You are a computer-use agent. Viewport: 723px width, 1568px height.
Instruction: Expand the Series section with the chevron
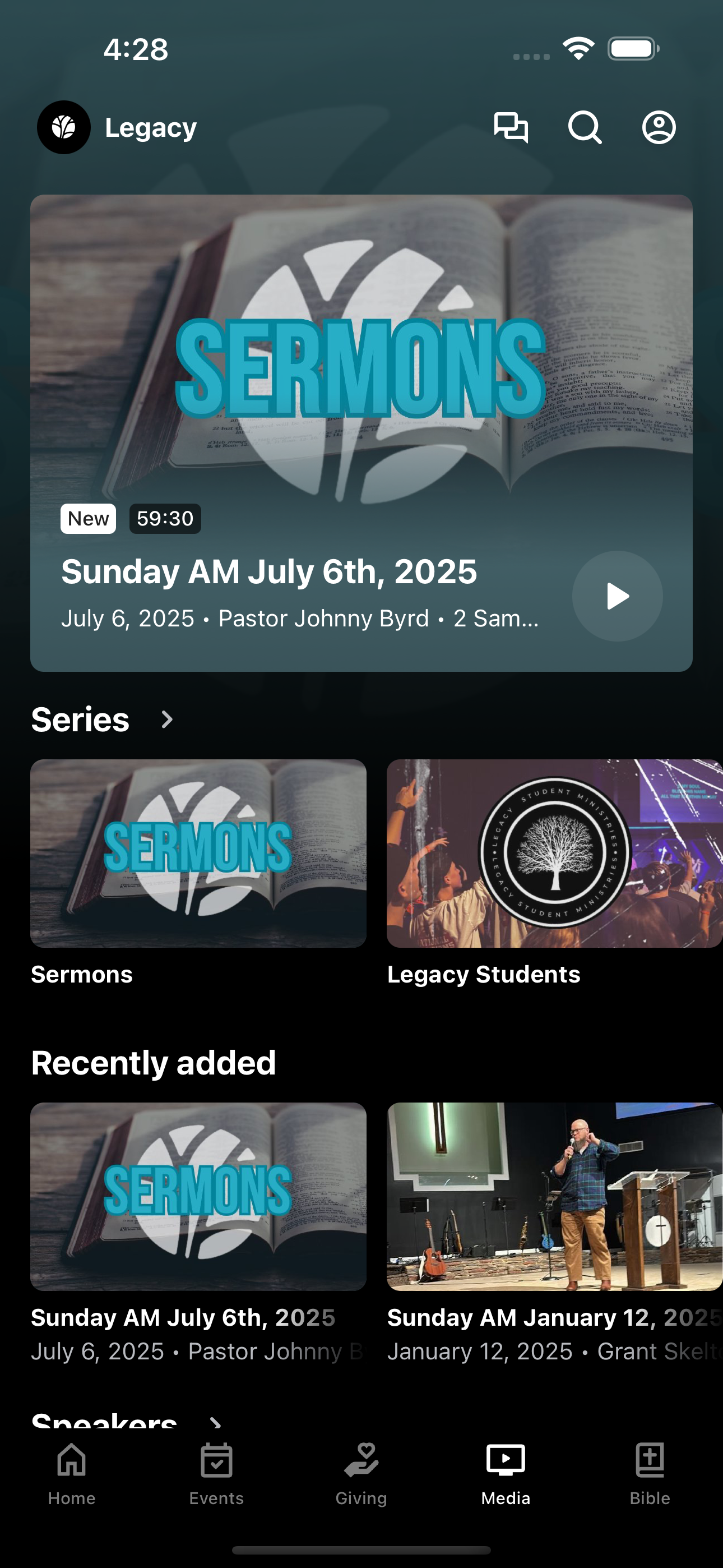167,720
